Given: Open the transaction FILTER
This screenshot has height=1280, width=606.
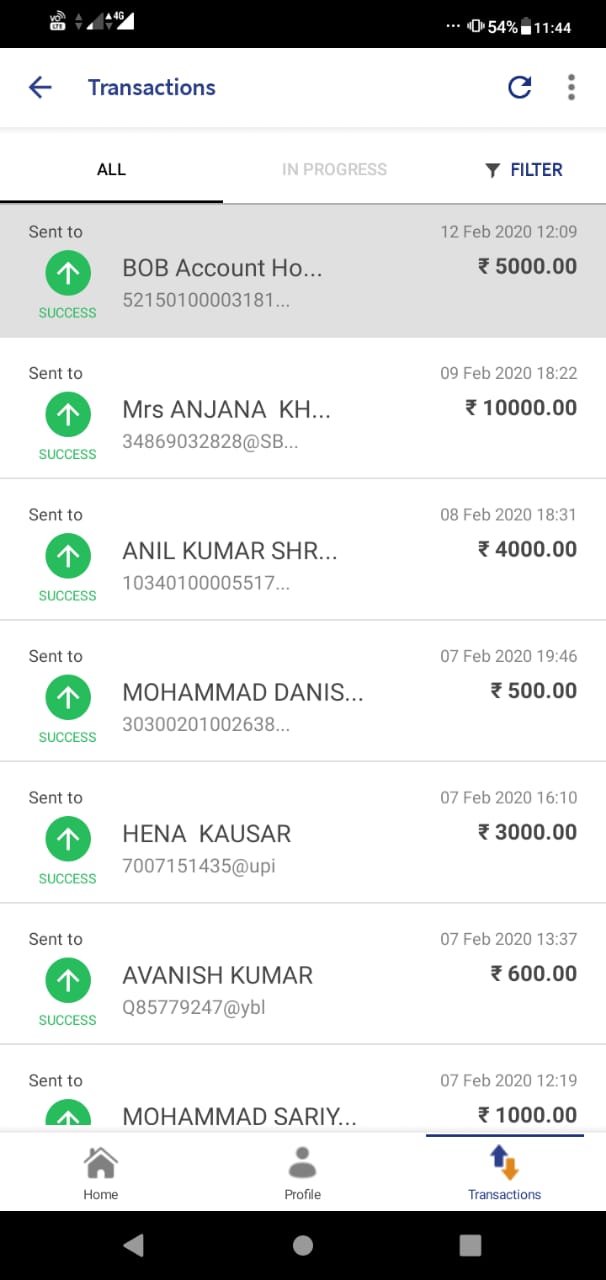Looking at the screenshot, I should [524, 170].
